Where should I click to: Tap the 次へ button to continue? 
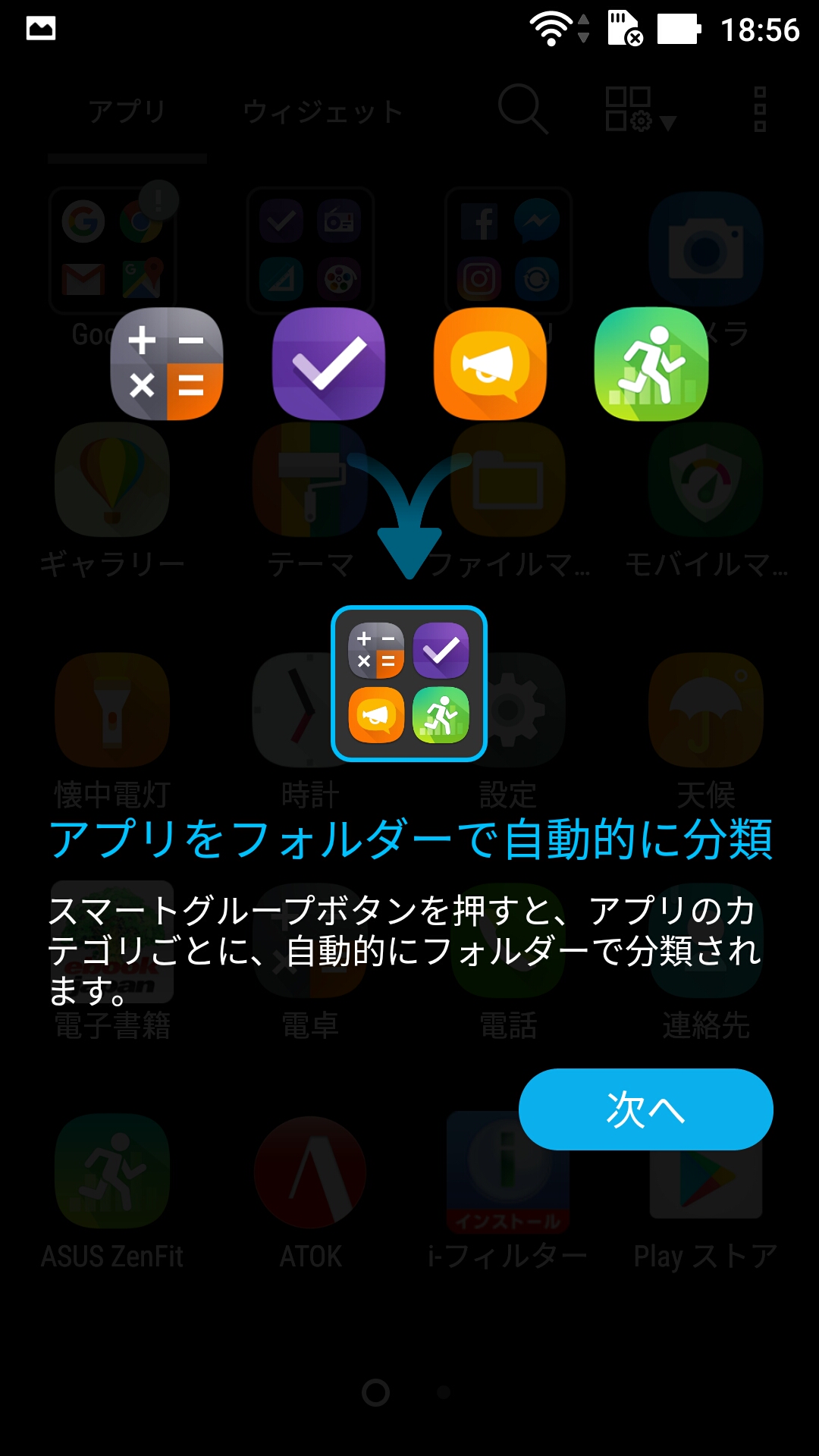click(x=644, y=1109)
